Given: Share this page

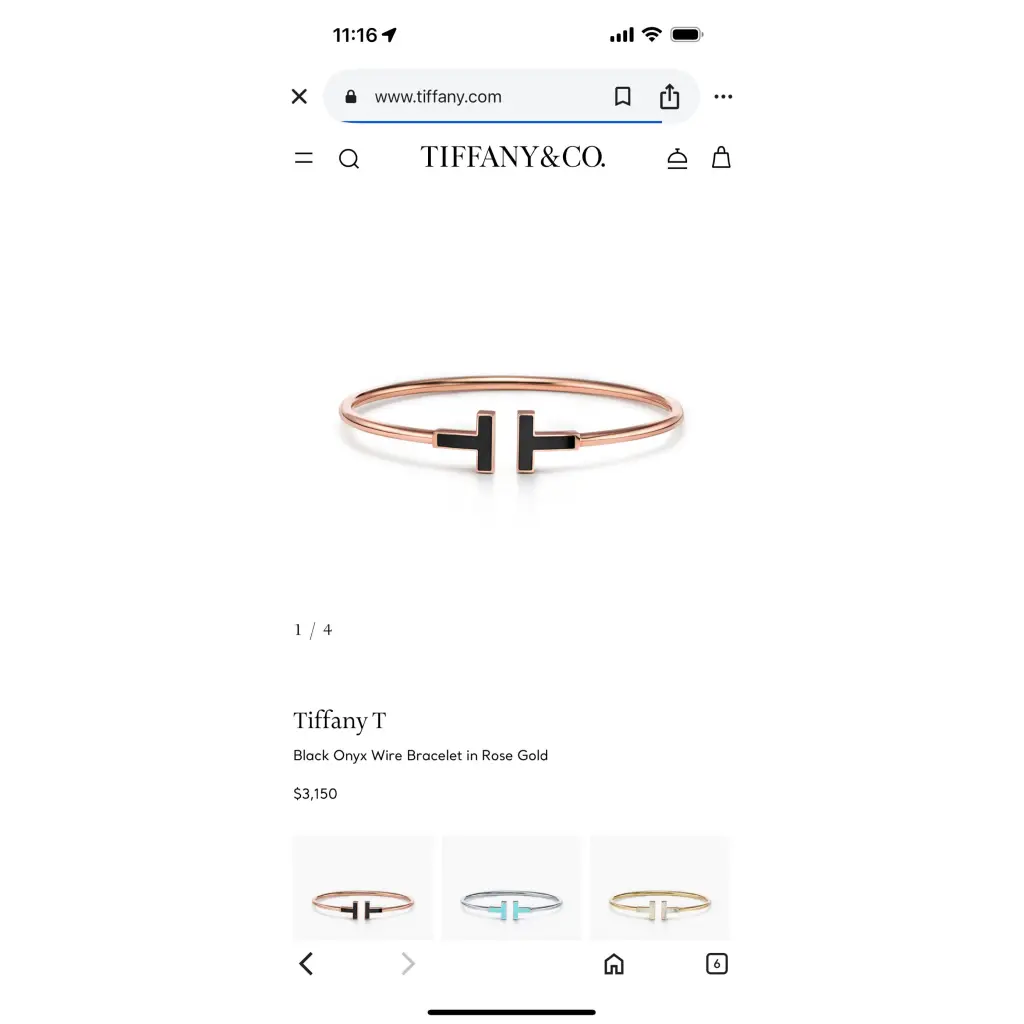Looking at the screenshot, I should pyautogui.click(x=669, y=97).
